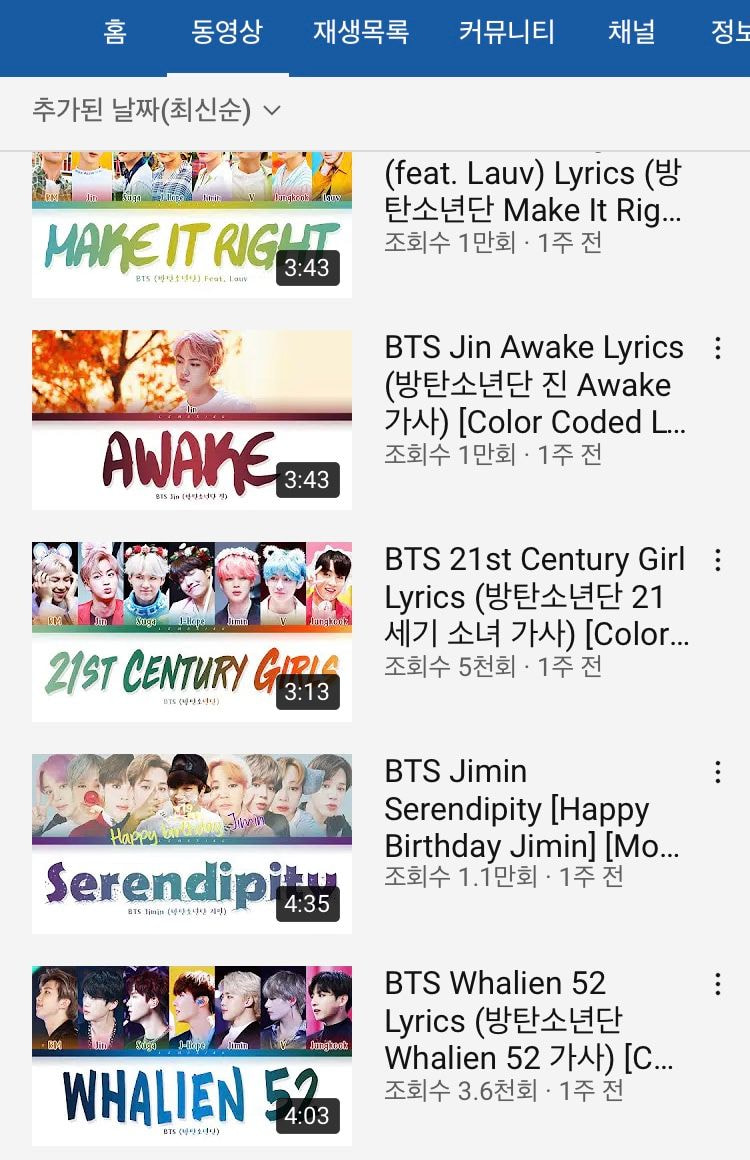Play the Make It Right lyrics video
The width and height of the screenshot is (750, 1160).
point(192,224)
